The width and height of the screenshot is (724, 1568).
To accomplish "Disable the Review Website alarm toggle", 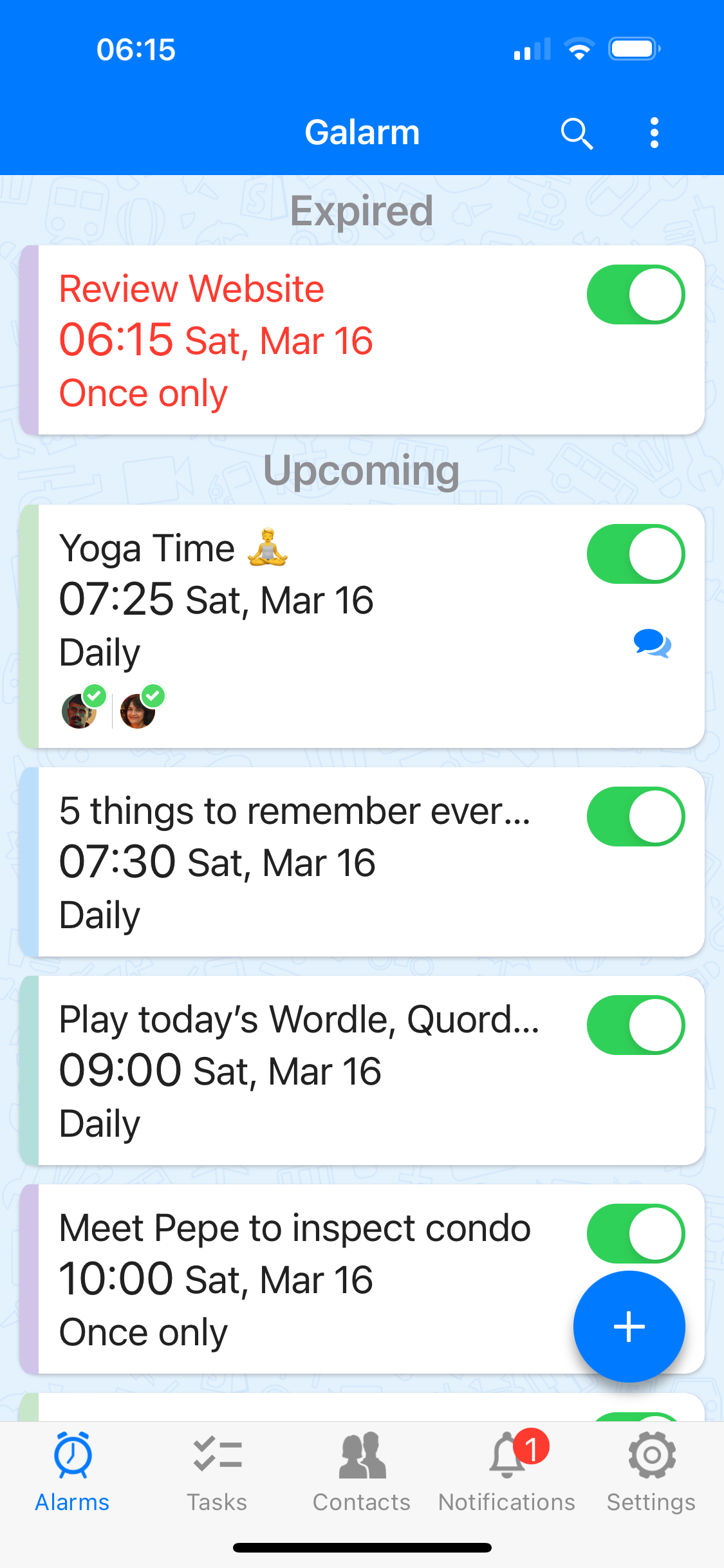I will [636, 294].
